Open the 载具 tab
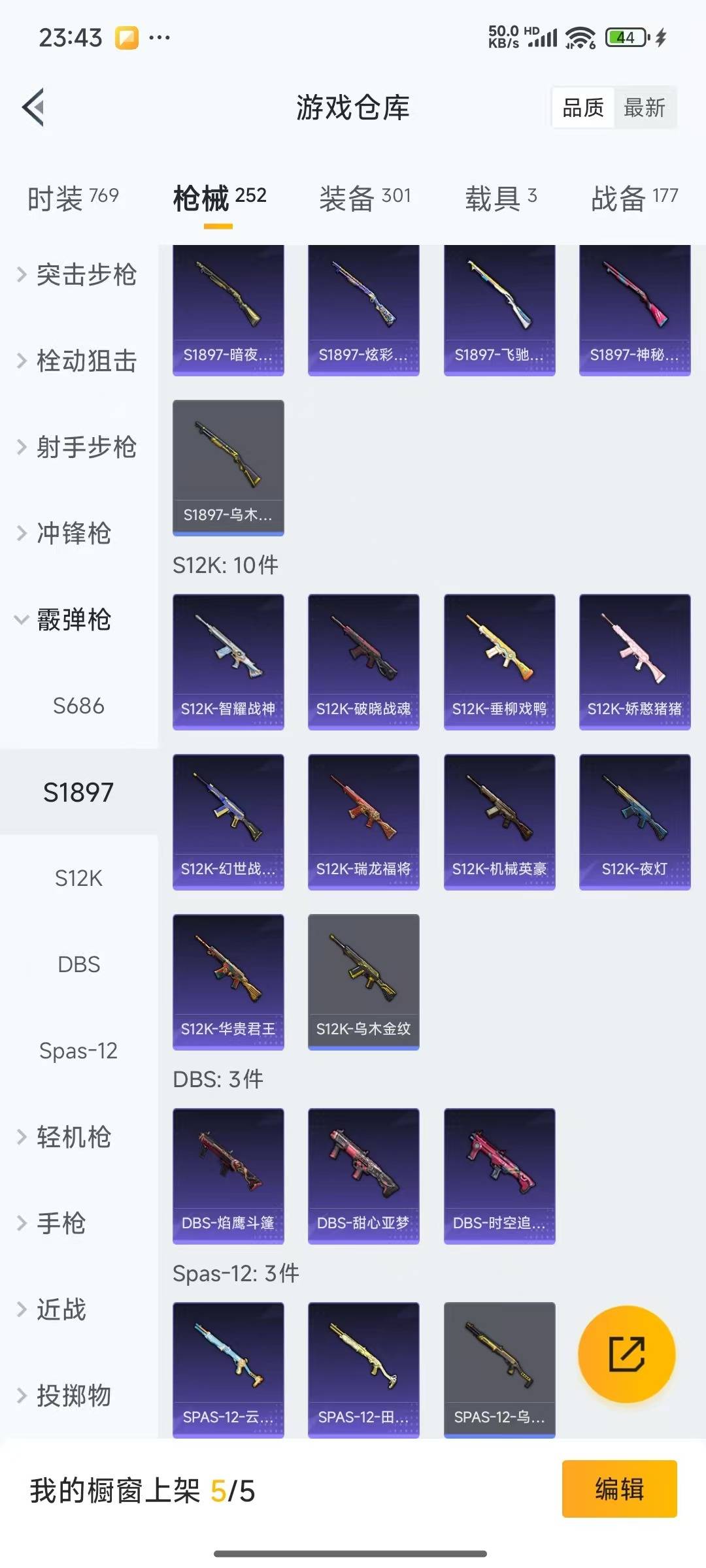This screenshot has height=1568, width=706. point(501,198)
